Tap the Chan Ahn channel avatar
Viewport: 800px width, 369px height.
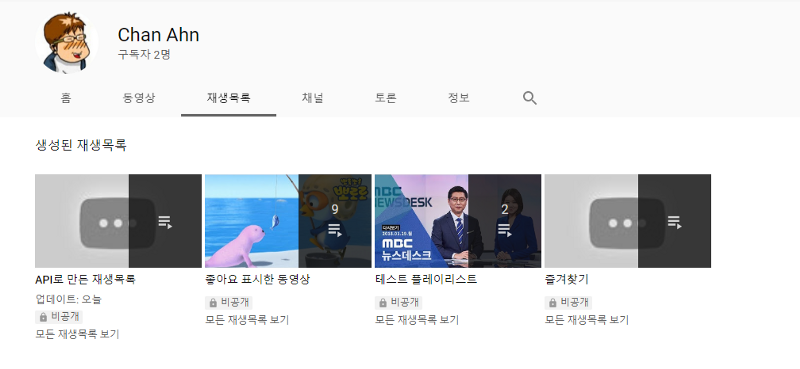(x=66, y=43)
